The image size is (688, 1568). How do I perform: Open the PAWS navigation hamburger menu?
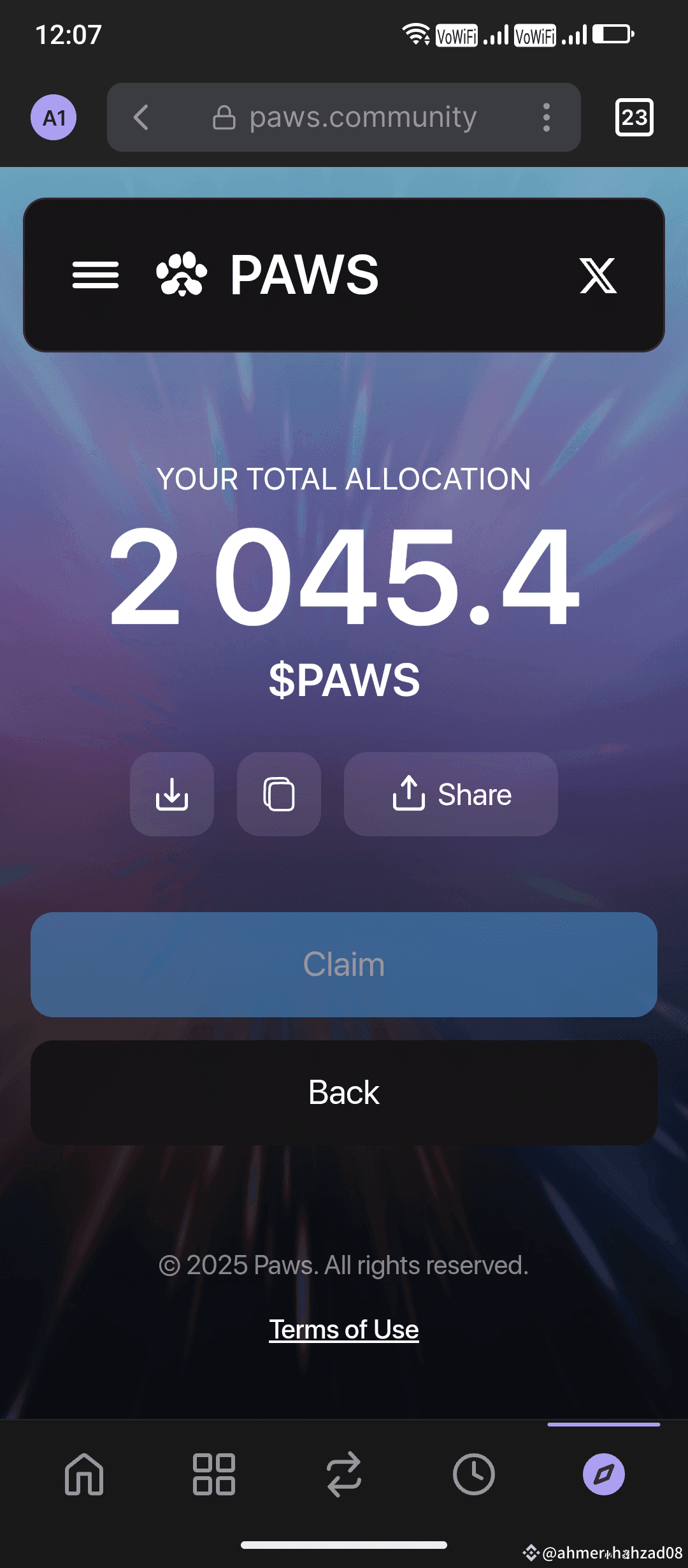pos(95,275)
